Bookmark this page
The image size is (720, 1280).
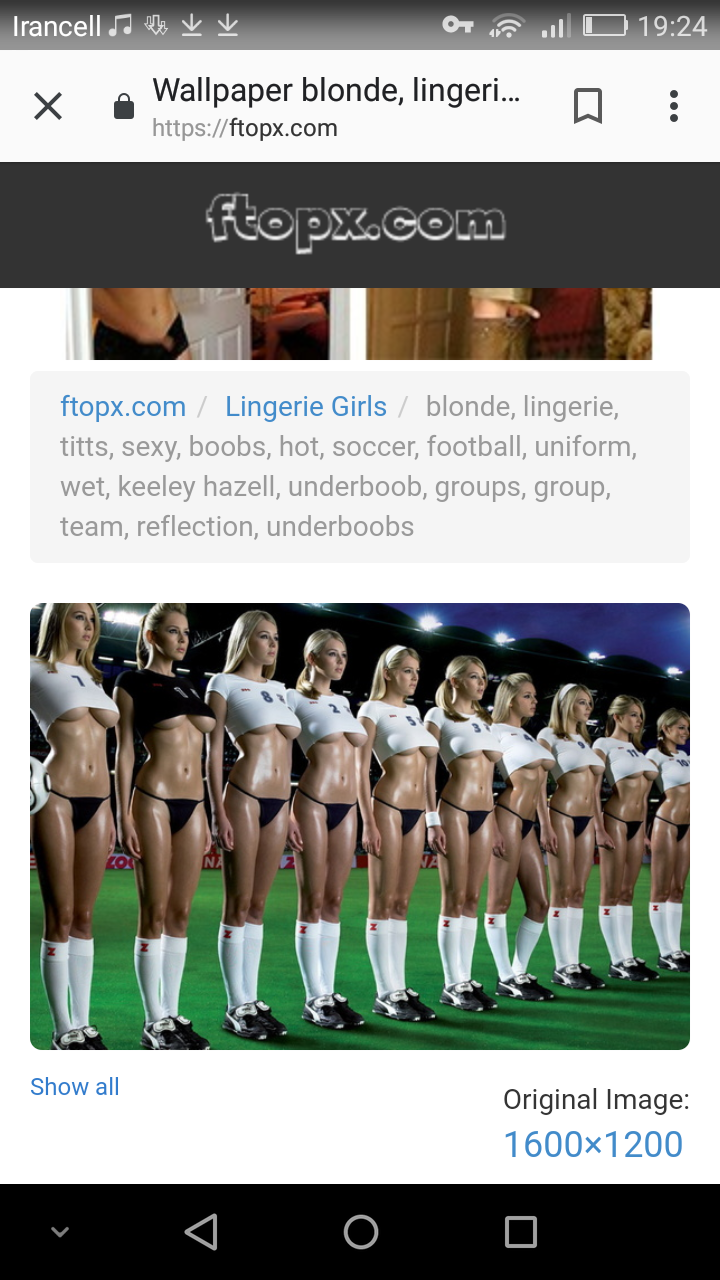588,106
